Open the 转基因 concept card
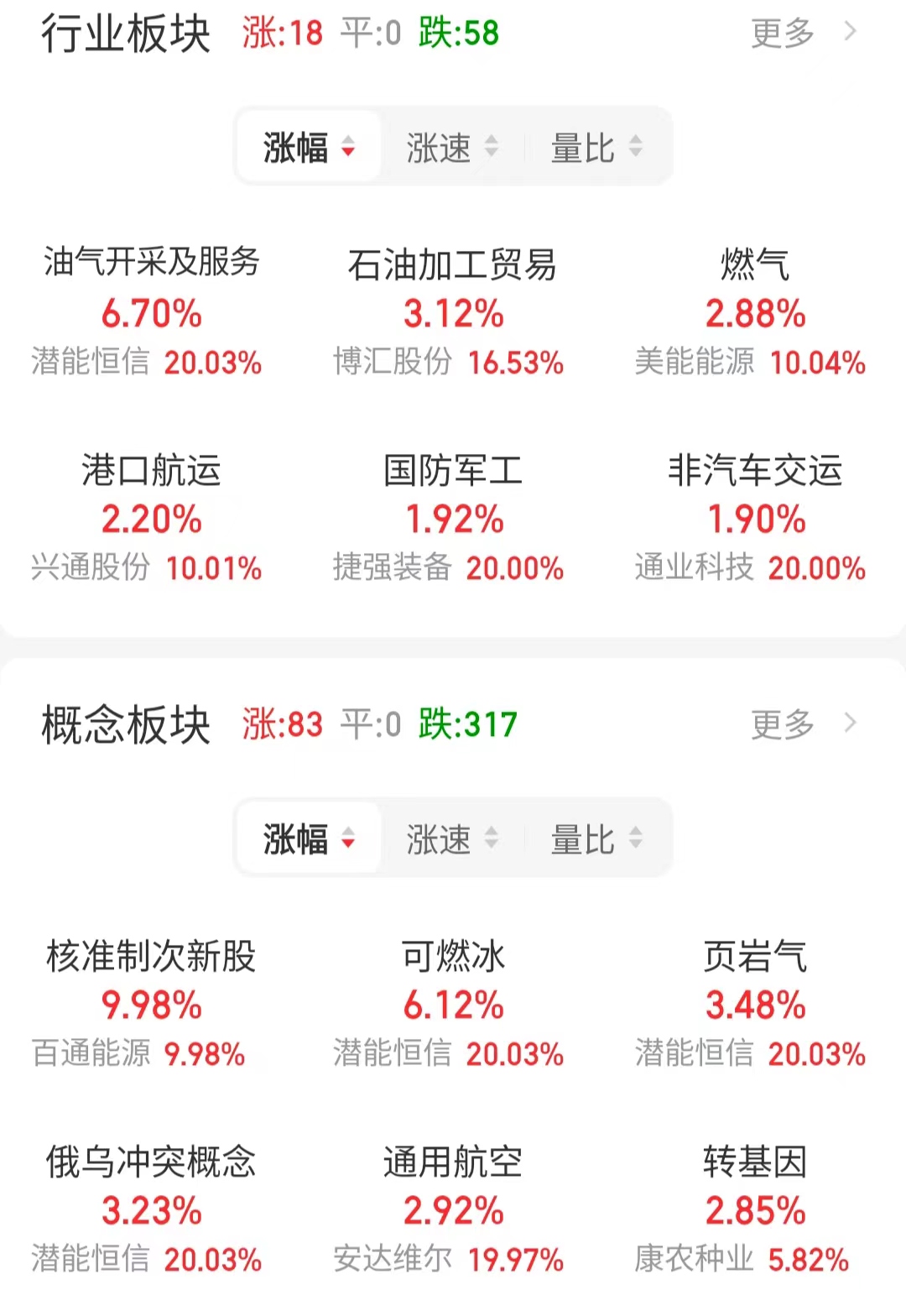The width and height of the screenshot is (906, 1316). coord(754,1209)
